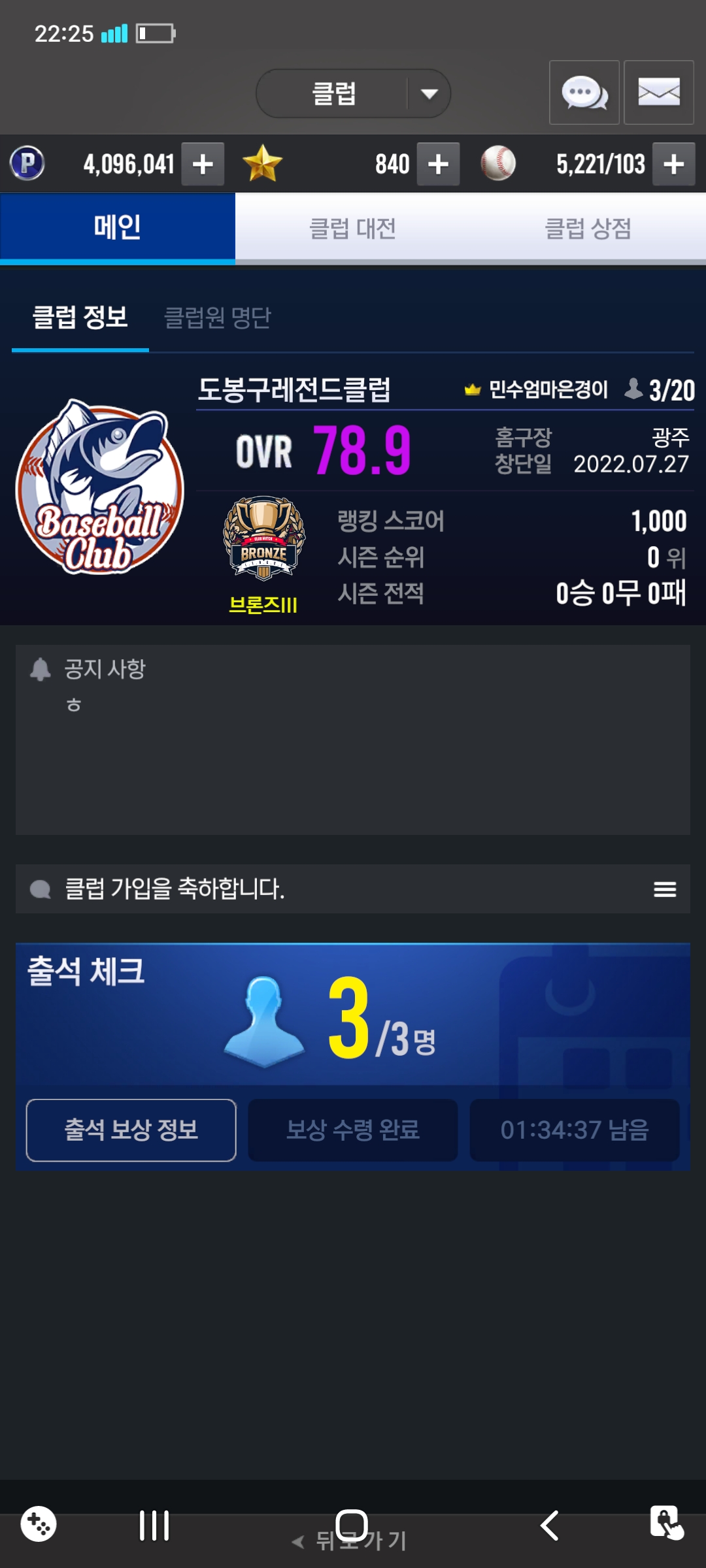Add more stars with the plus button
706x1568 pixels.
pos(438,164)
